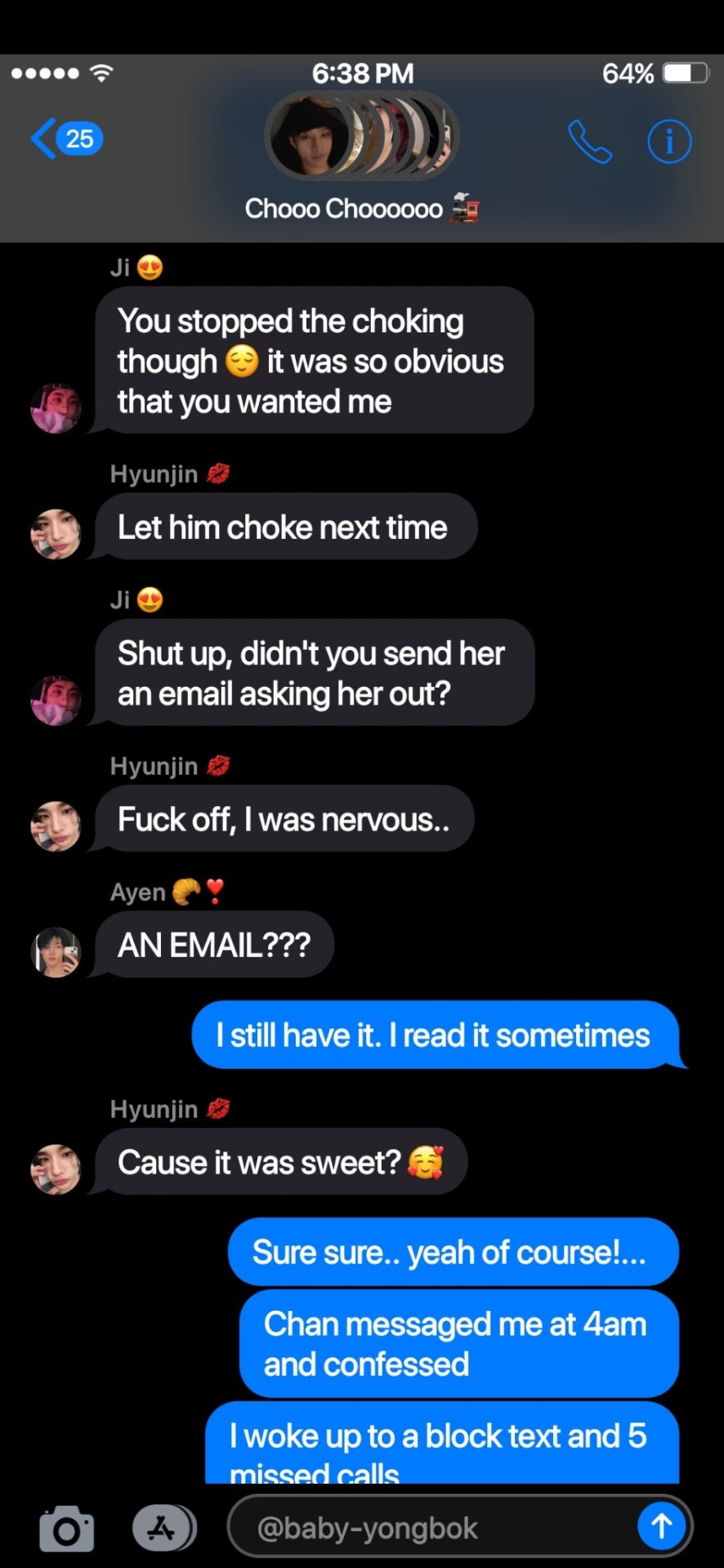Focus the @baby-yongbok message field

click(x=433, y=1528)
